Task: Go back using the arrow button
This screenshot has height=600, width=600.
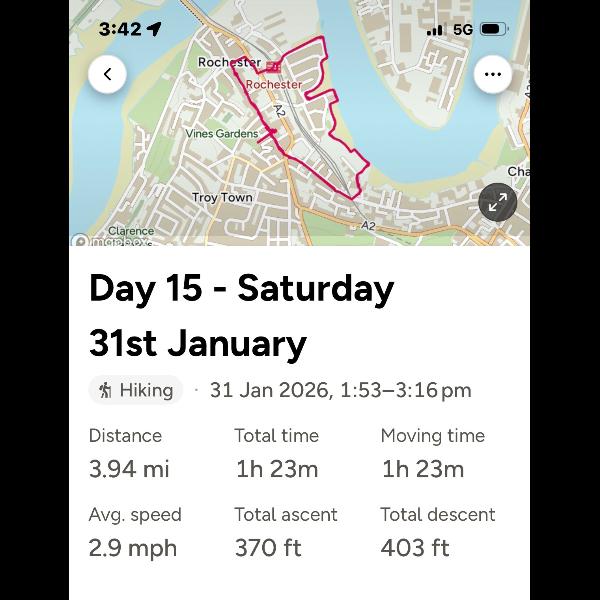Action: click(107, 74)
